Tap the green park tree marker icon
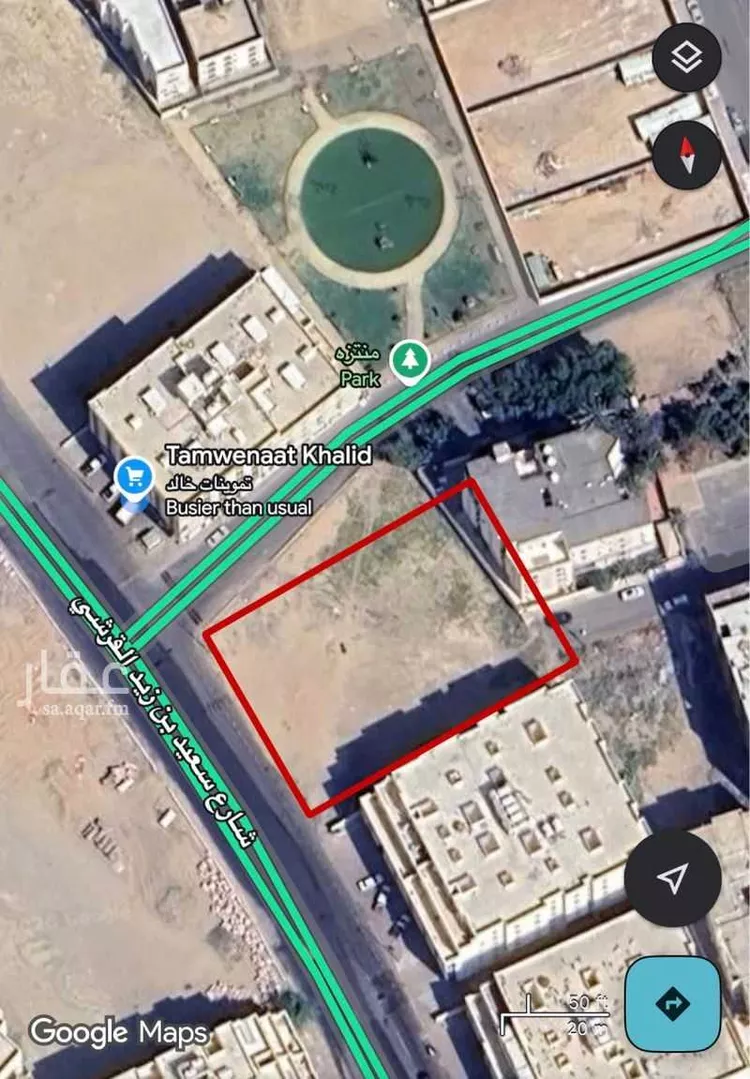The height and width of the screenshot is (1079, 750). (409, 358)
